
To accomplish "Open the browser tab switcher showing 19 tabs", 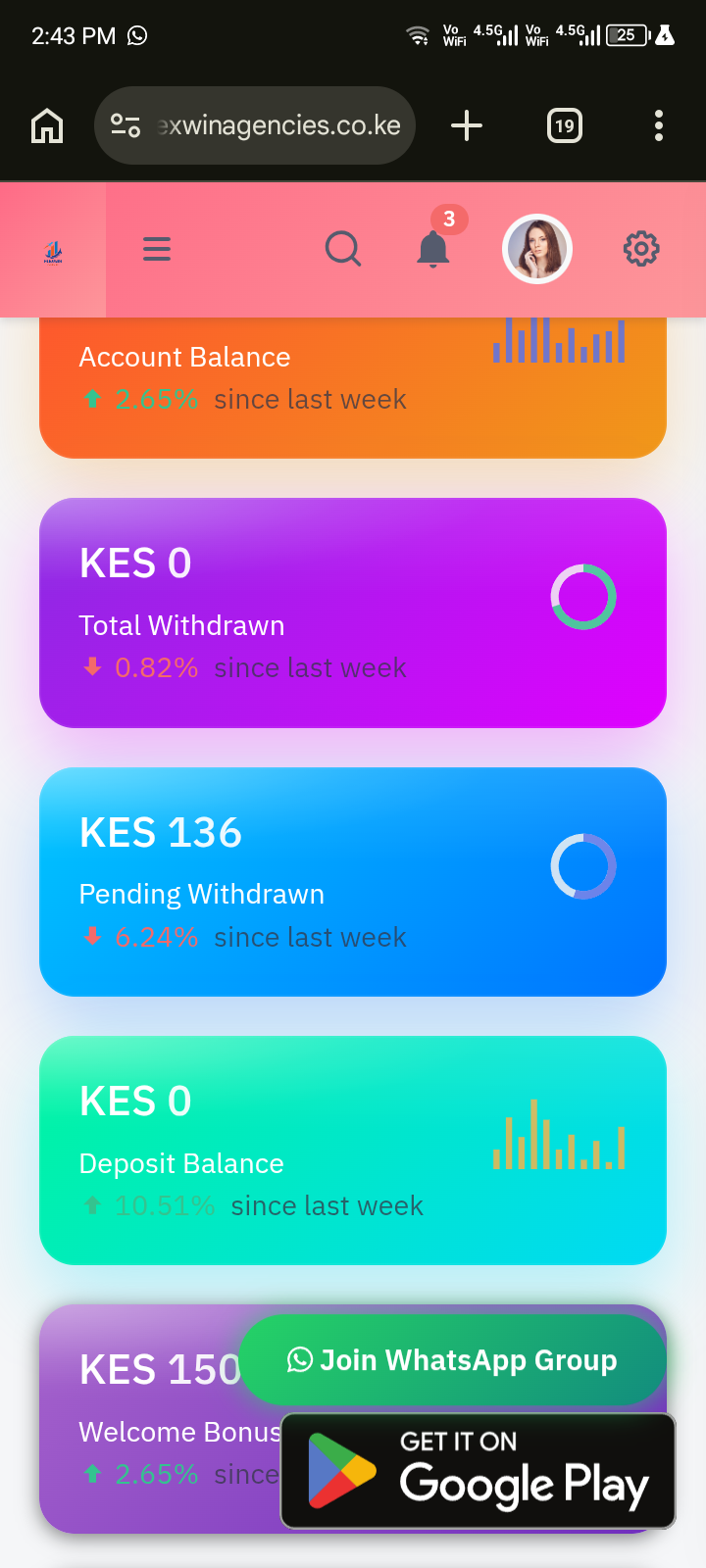I will (564, 125).
